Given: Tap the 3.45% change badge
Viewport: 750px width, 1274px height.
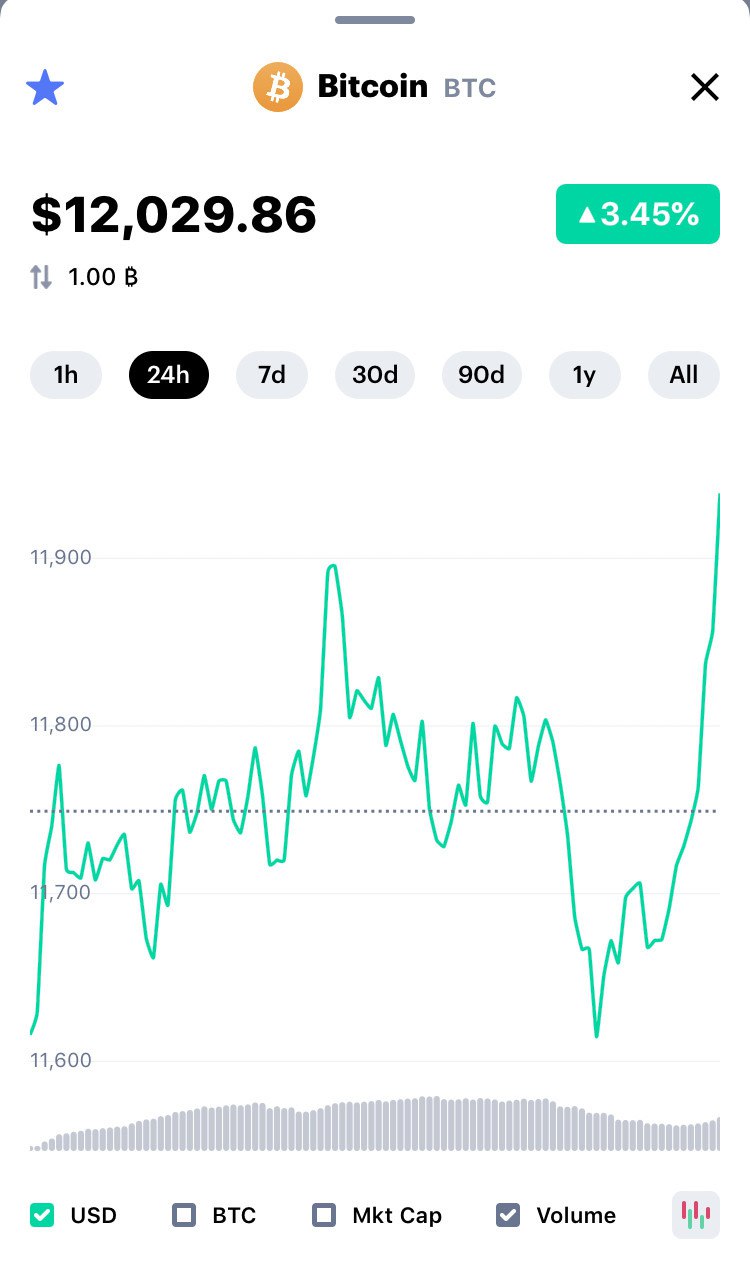Looking at the screenshot, I should [x=638, y=214].
